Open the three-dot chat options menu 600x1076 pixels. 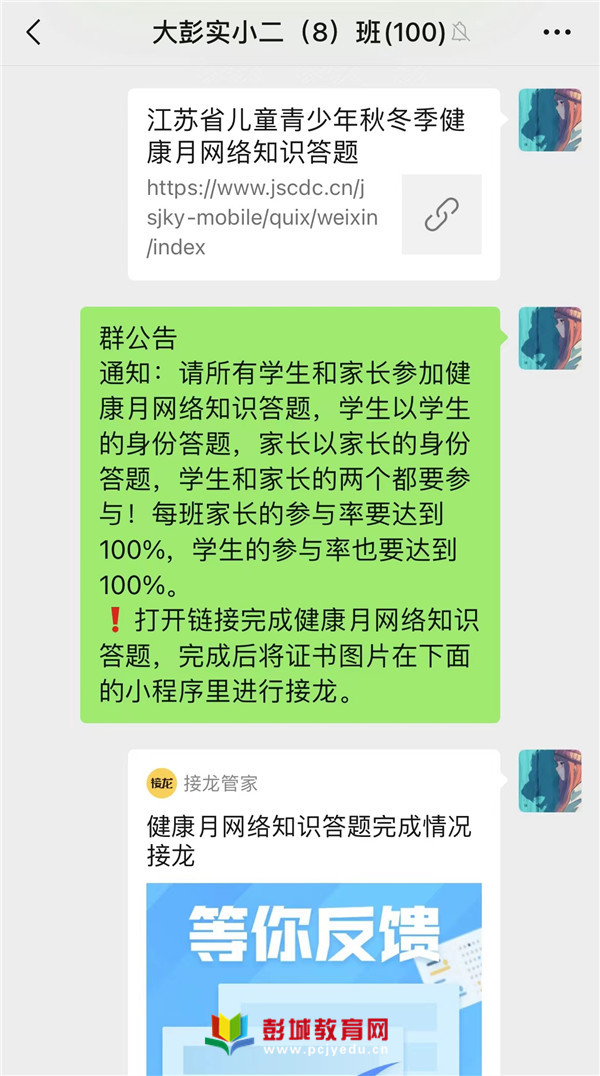[x=557, y=32]
